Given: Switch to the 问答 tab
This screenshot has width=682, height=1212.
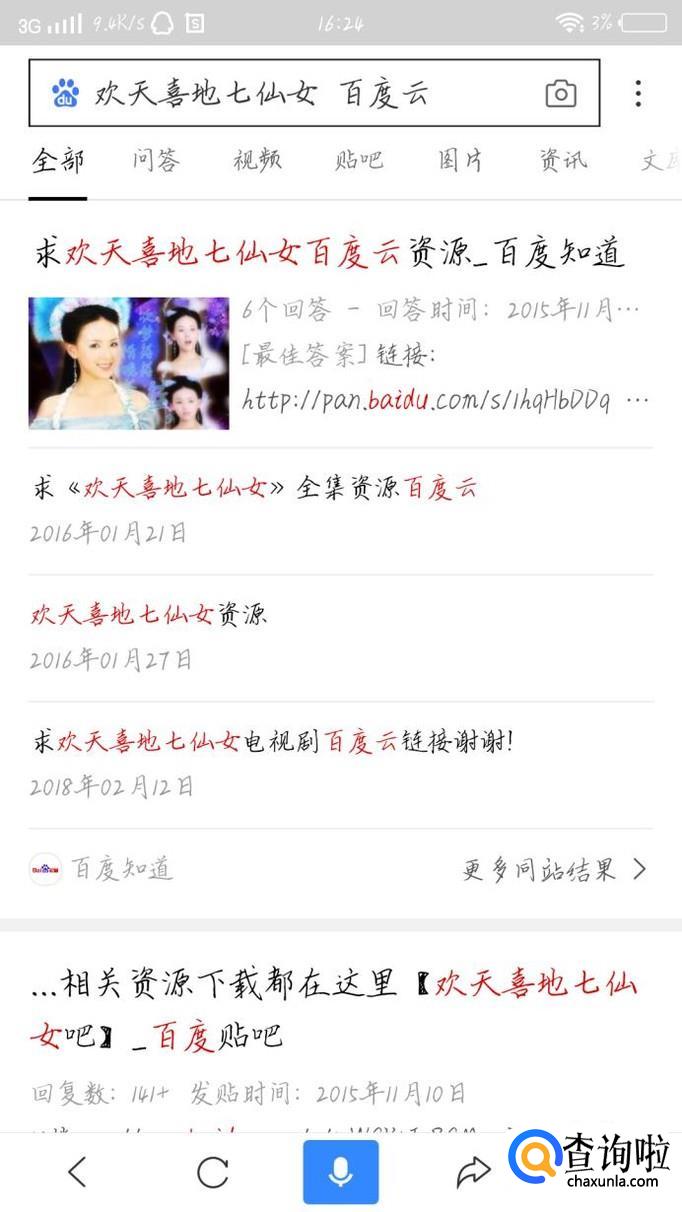Looking at the screenshot, I should tap(156, 160).
